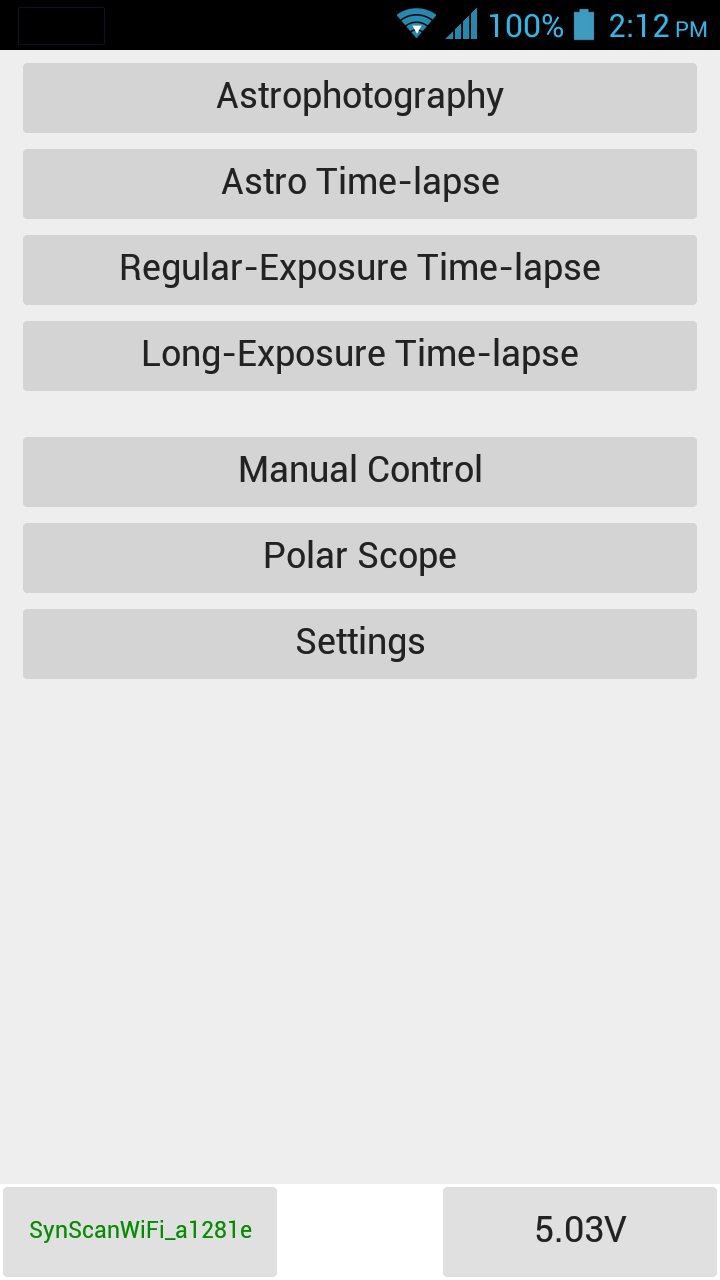
Task: Open Astrophotography mode
Action: (x=360, y=97)
